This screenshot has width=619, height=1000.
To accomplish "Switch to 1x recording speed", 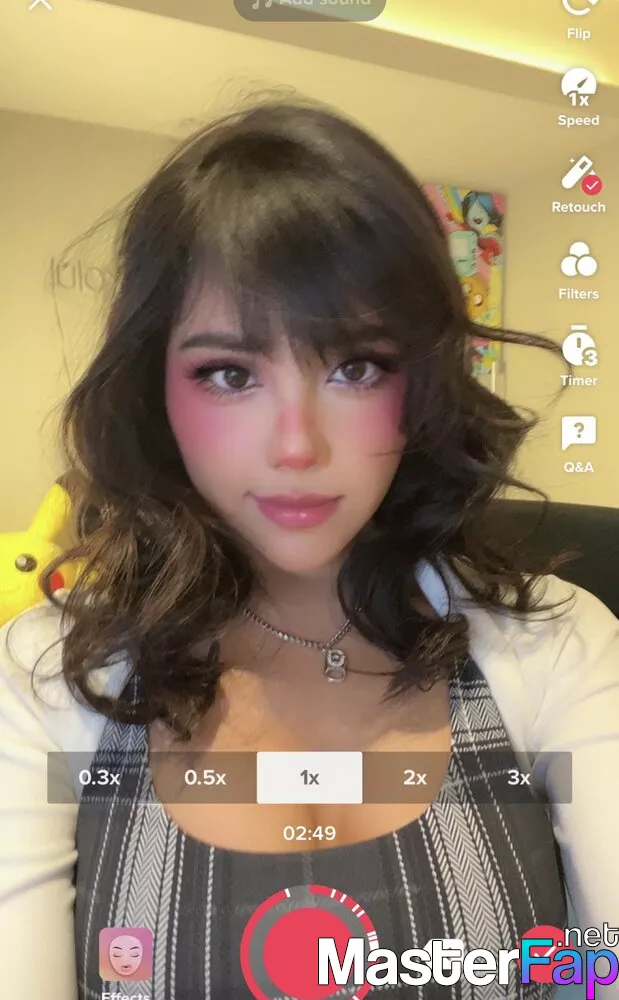I will [x=309, y=777].
